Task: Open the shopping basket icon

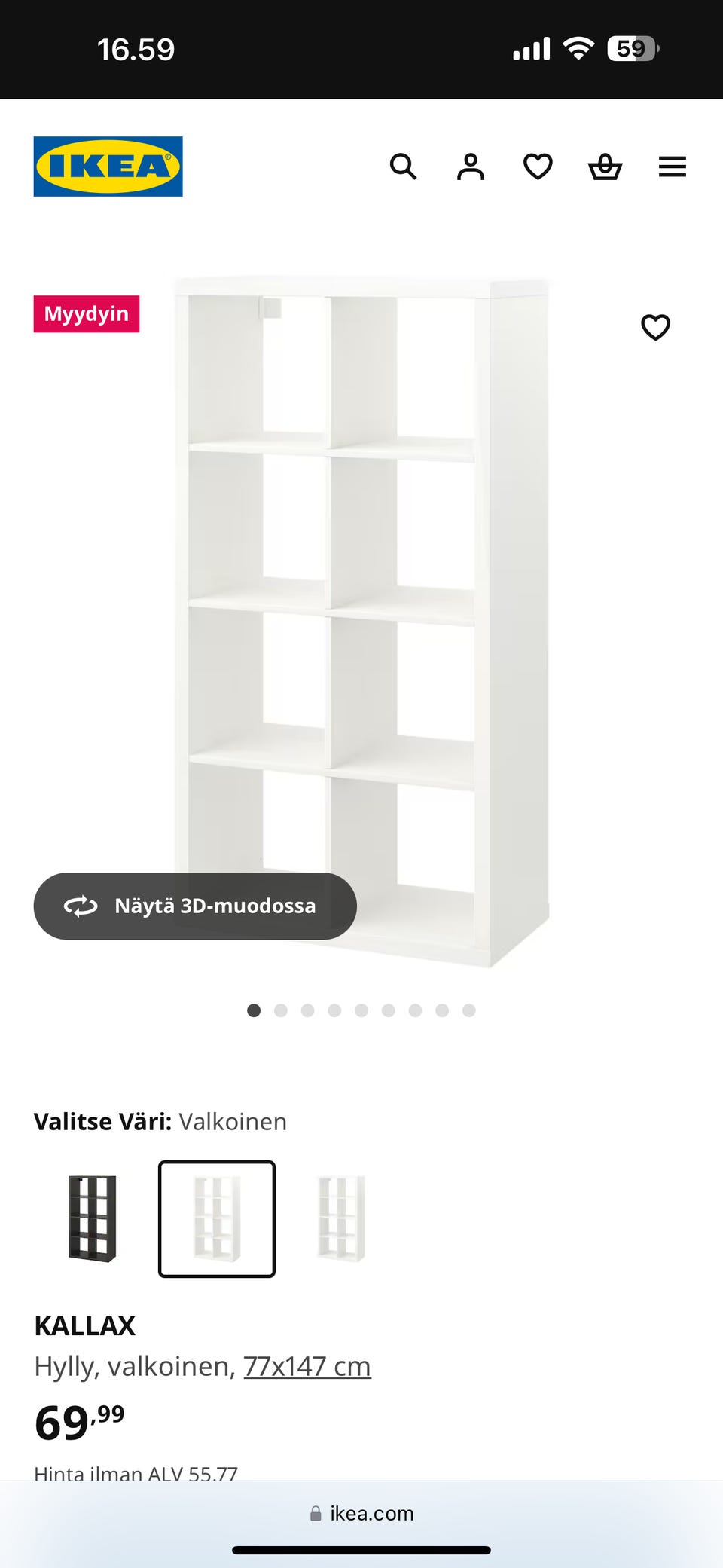Action: (x=605, y=167)
